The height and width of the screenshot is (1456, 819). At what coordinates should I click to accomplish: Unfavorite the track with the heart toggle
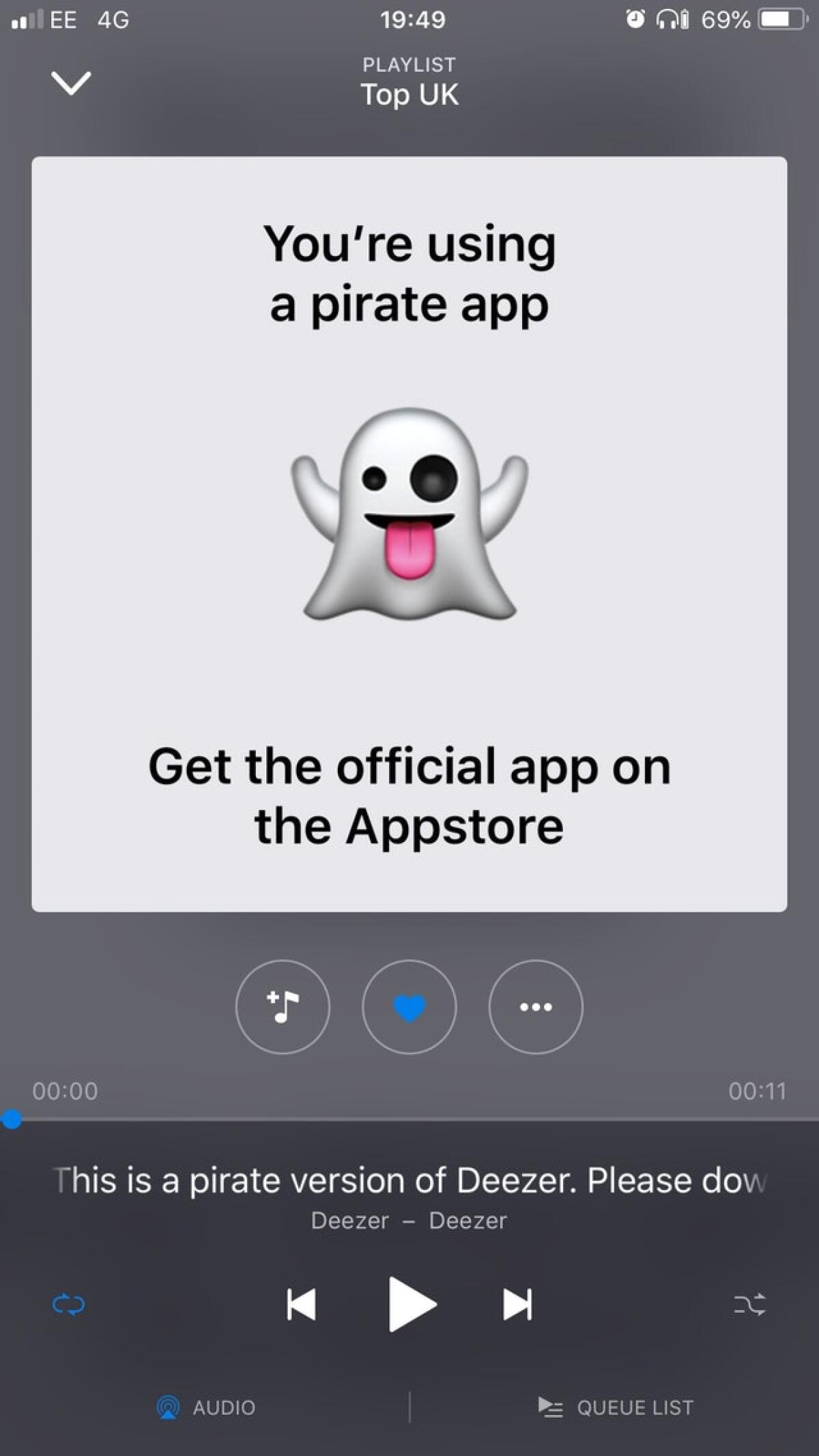pos(409,1008)
